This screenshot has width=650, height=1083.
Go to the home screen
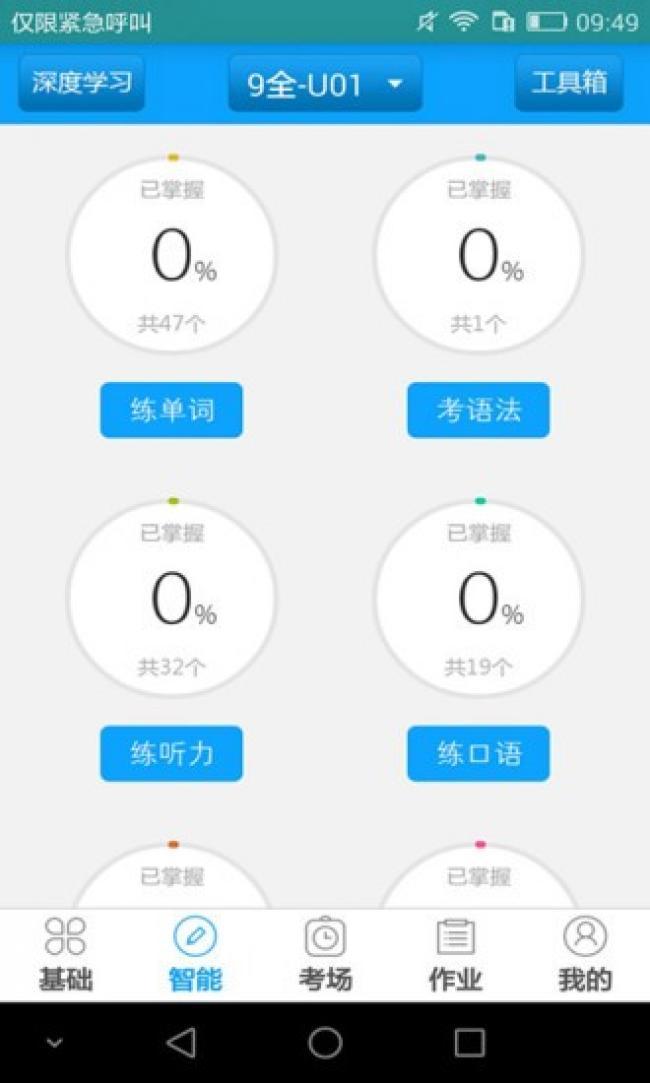coord(325,1043)
